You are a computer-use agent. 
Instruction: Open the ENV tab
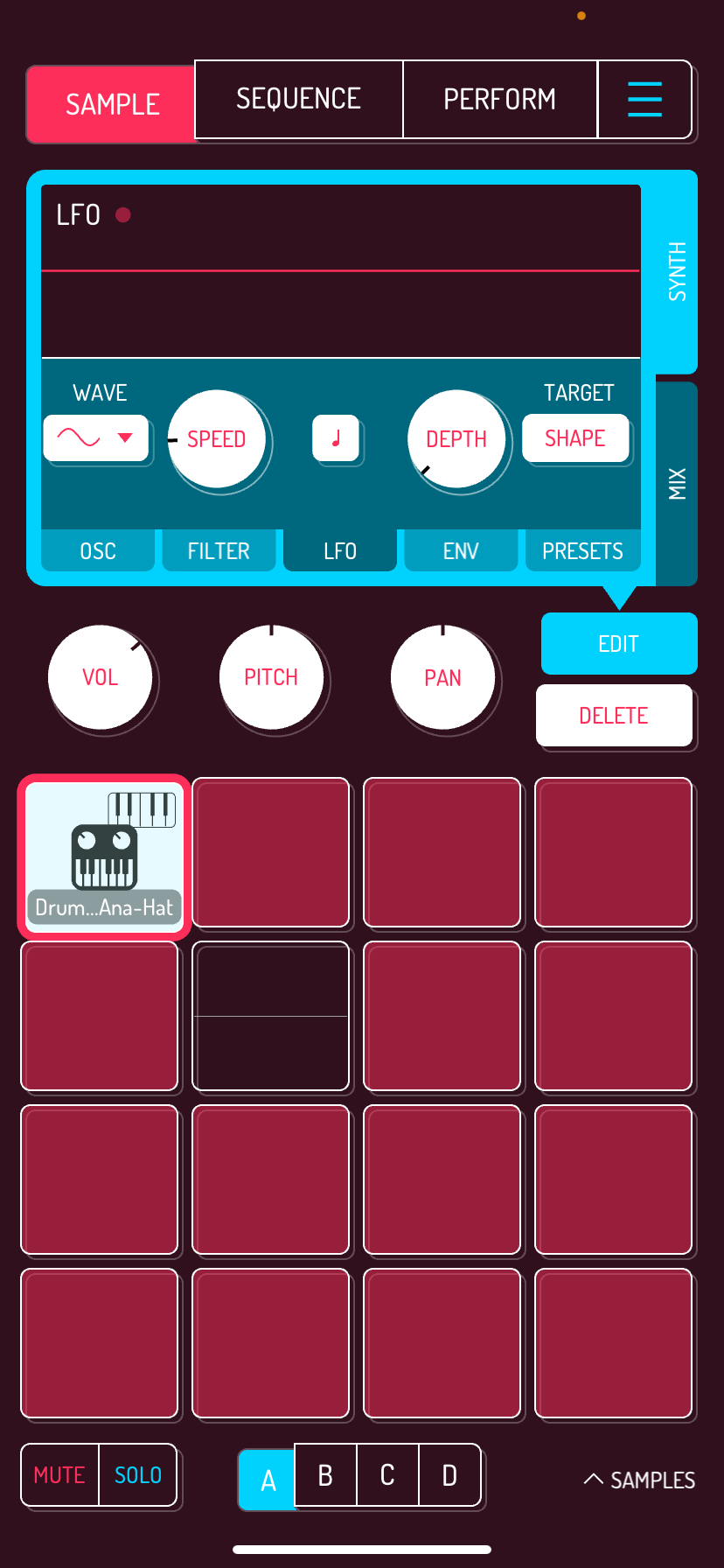point(461,551)
